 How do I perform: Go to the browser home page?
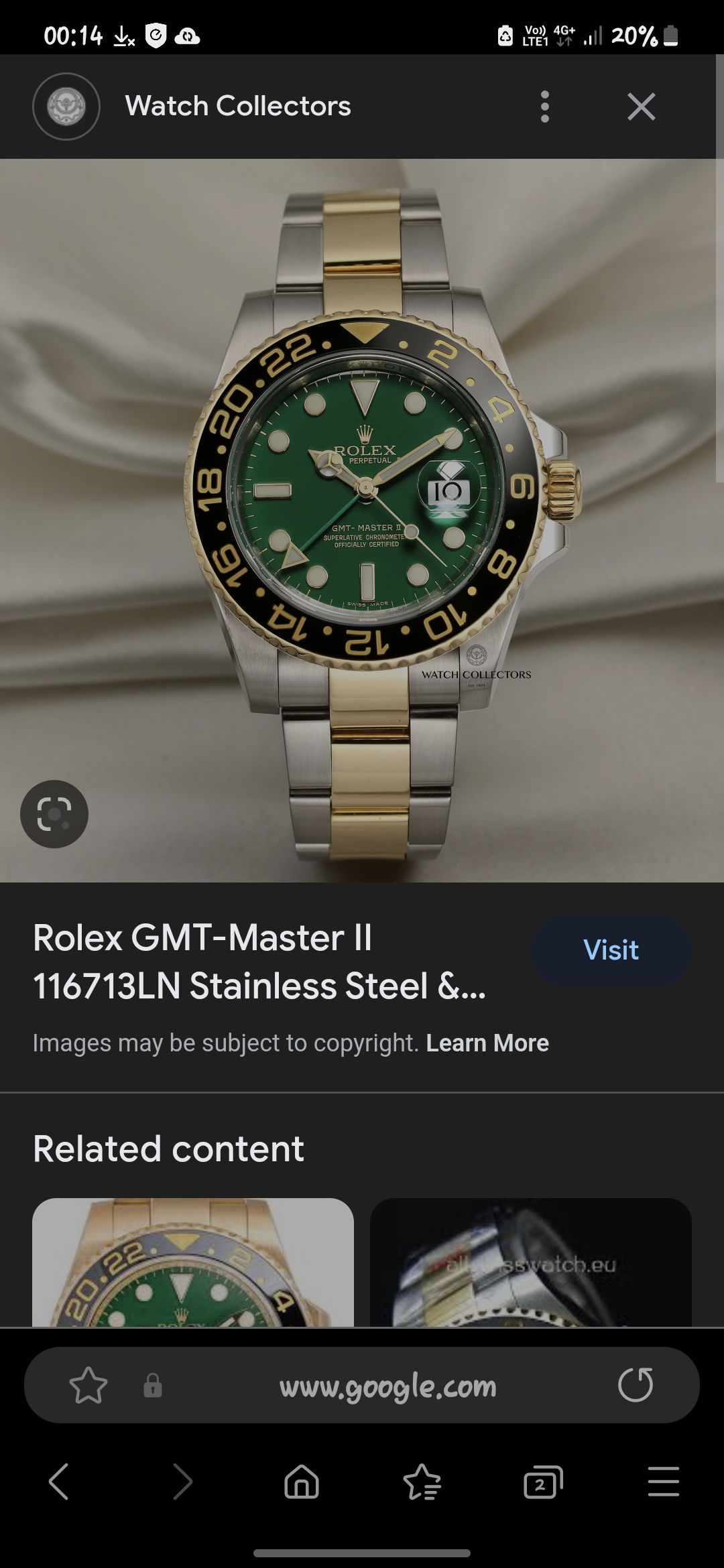click(x=302, y=1481)
